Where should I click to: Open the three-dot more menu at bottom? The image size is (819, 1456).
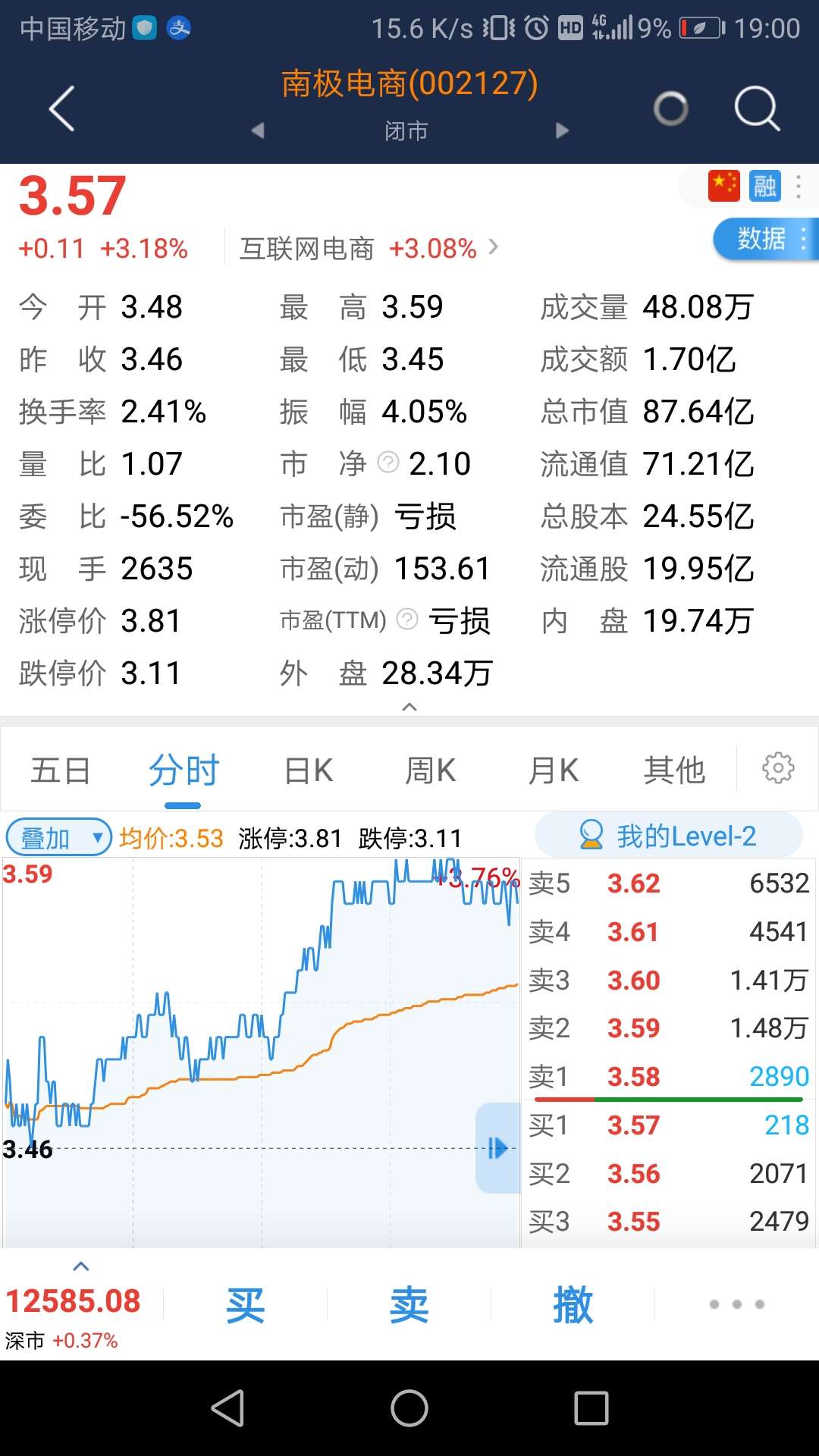(736, 1304)
